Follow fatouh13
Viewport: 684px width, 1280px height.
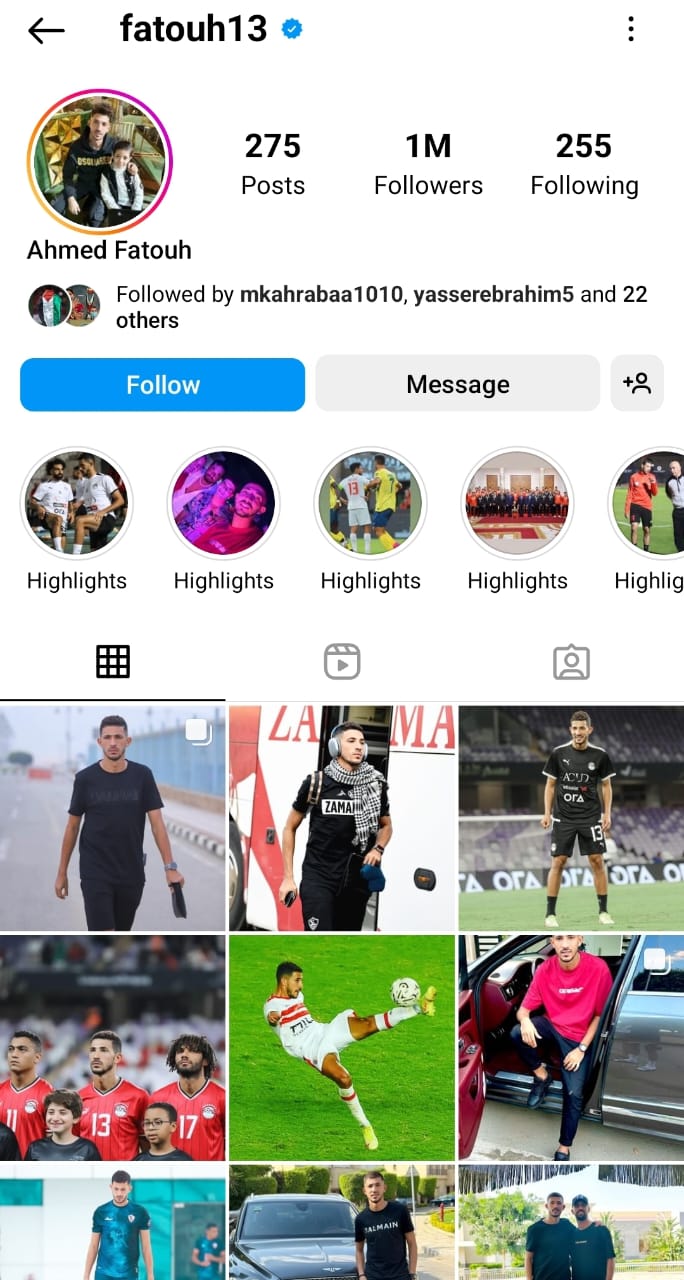pyautogui.click(x=162, y=385)
